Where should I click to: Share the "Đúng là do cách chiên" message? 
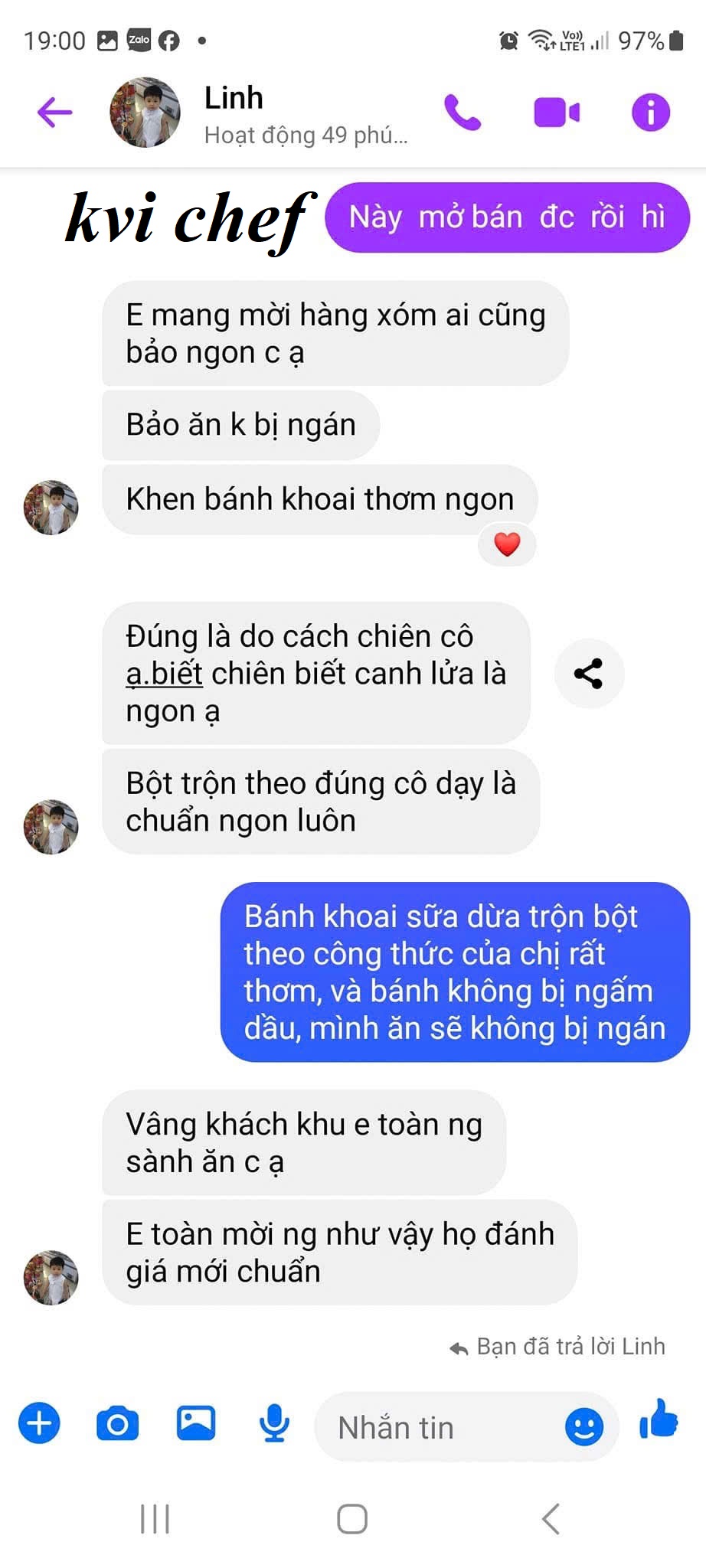tap(588, 673)
